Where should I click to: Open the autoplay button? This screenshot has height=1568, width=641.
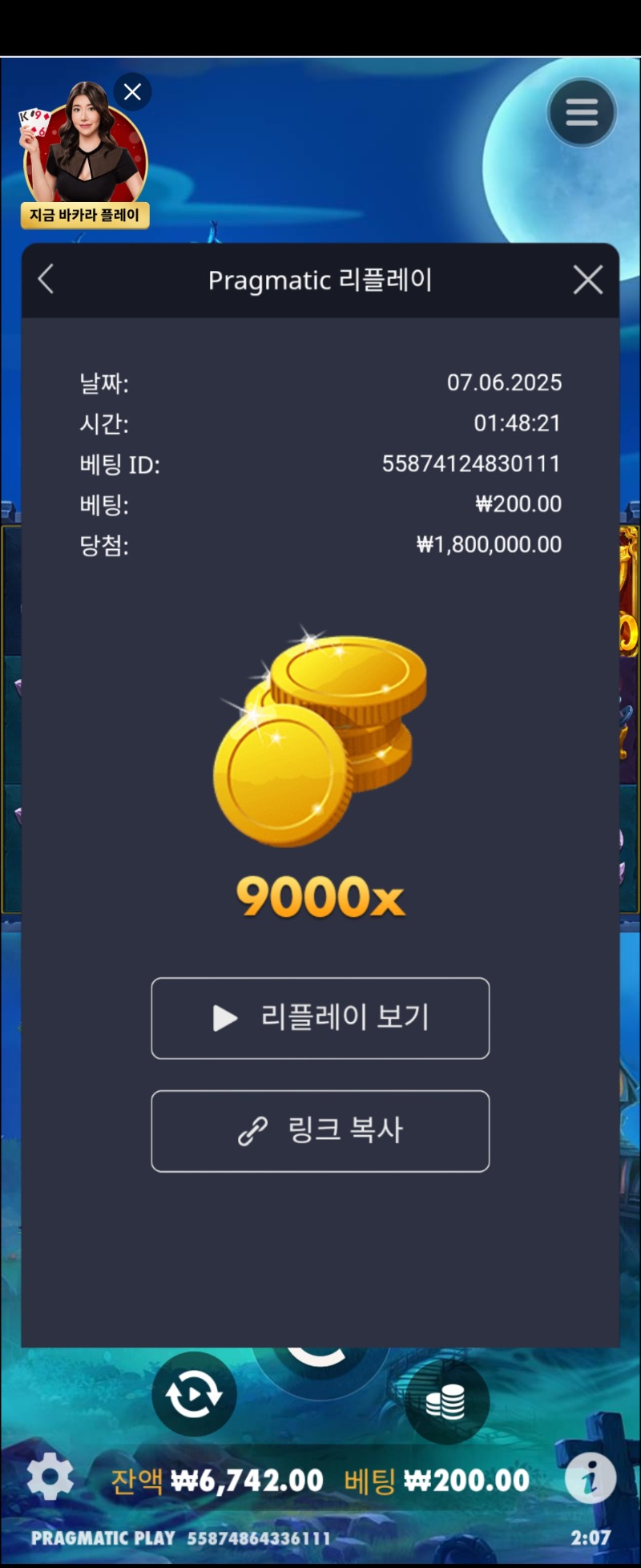click(194, 1395)
